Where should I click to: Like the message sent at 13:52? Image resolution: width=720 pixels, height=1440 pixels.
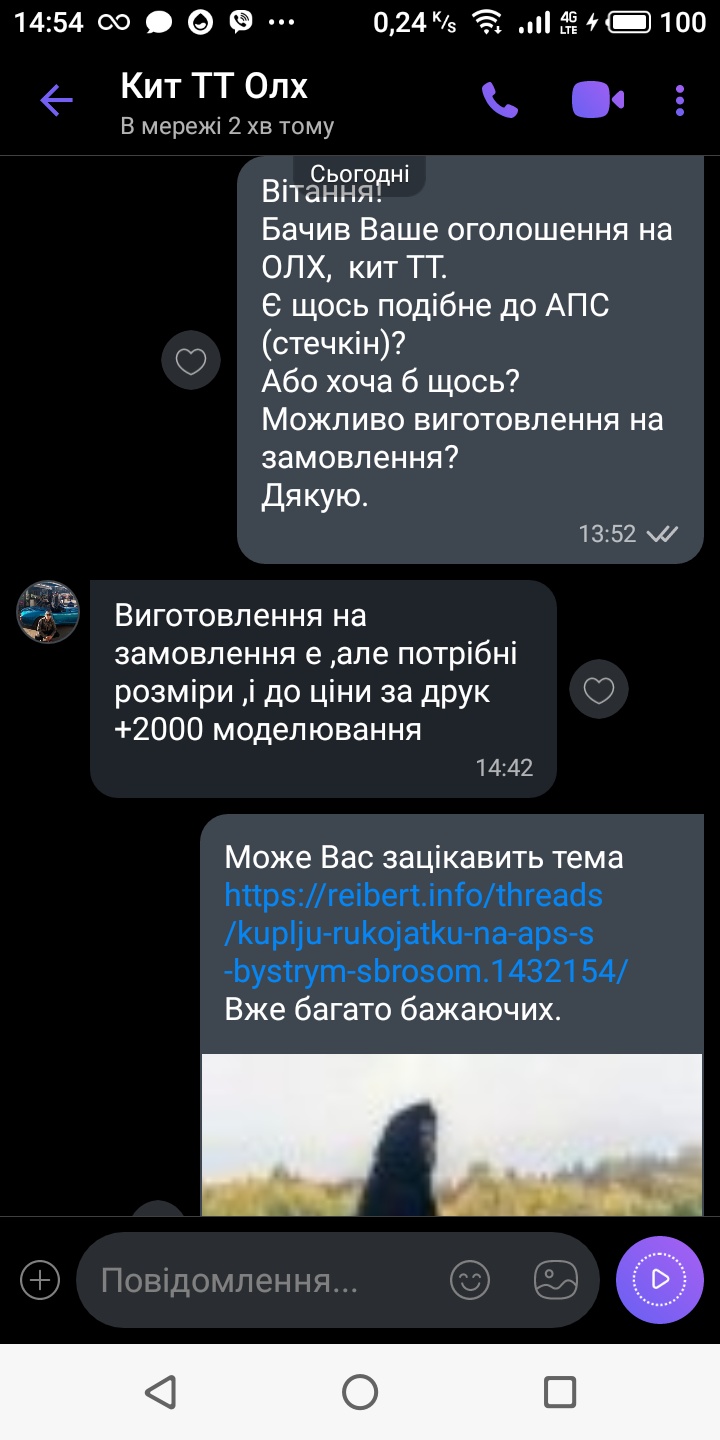(x=191, y=360)
